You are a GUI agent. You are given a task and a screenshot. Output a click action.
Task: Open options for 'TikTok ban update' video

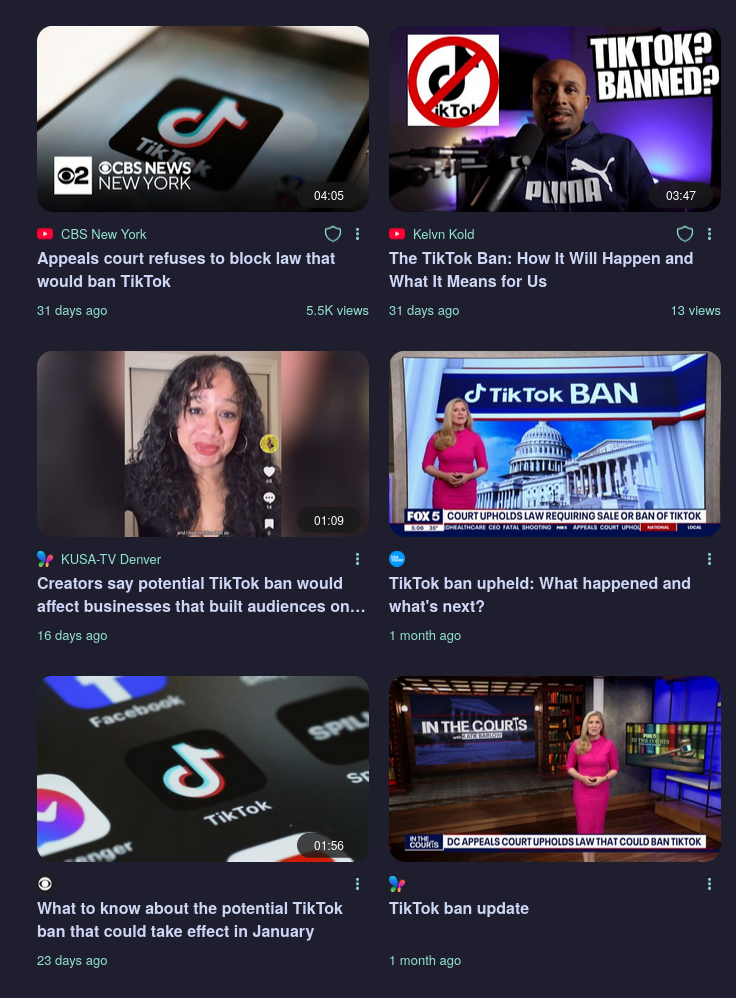(x=710, y=884)
